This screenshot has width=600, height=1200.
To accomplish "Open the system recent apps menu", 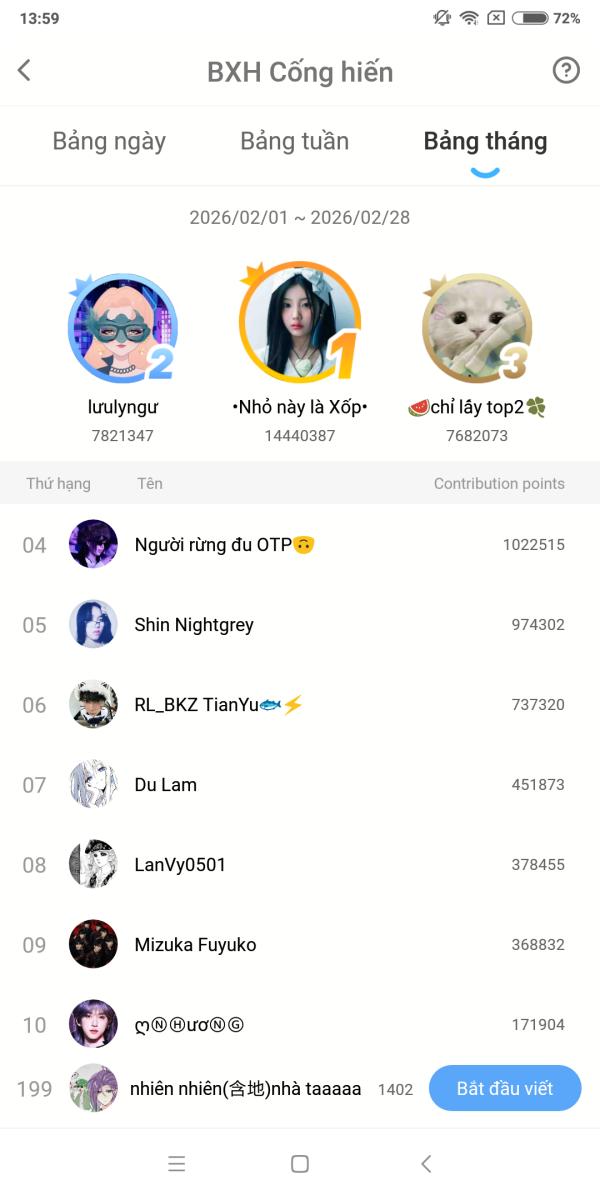I will (177, 1164).
